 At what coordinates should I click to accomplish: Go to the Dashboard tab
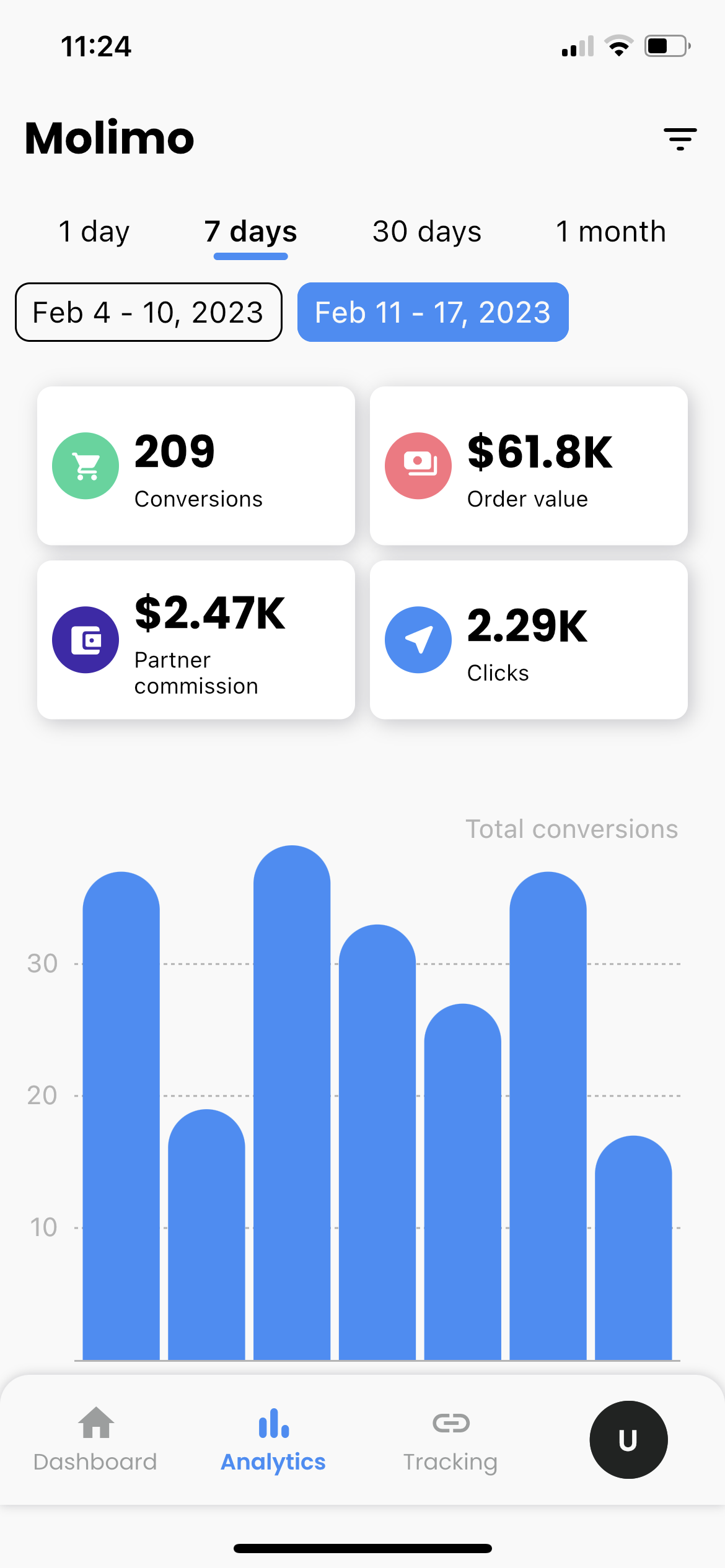(95, 1439)
